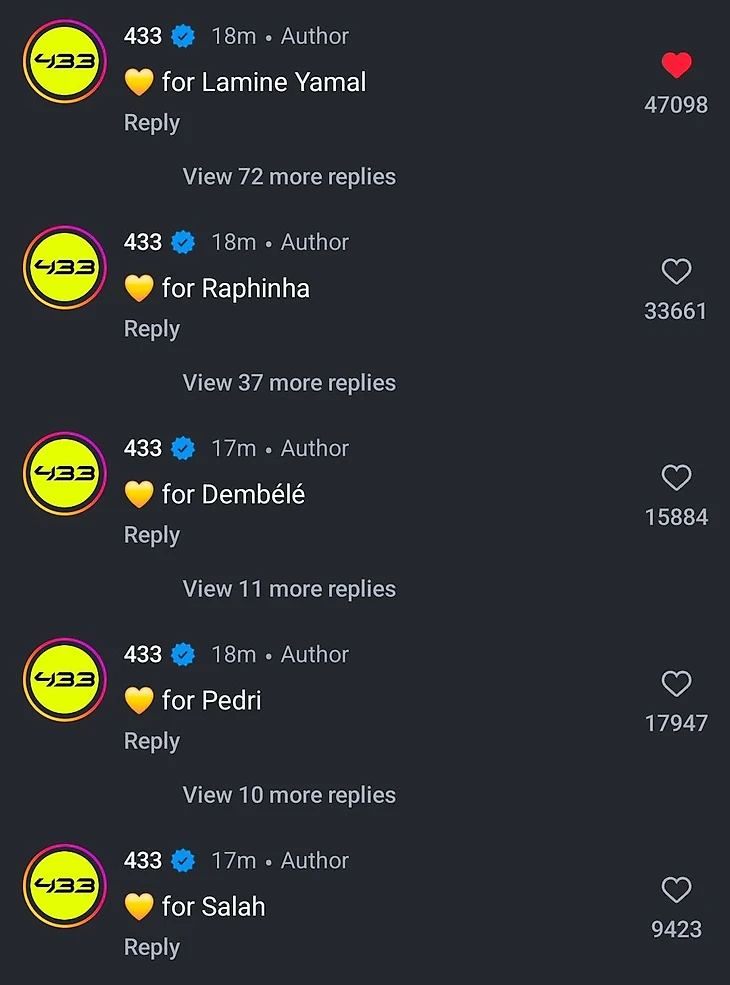Reply to the Lamine Yamal comment
This screenshot has width=730, height=985.
pyautogui.click(x=152, y=123)
